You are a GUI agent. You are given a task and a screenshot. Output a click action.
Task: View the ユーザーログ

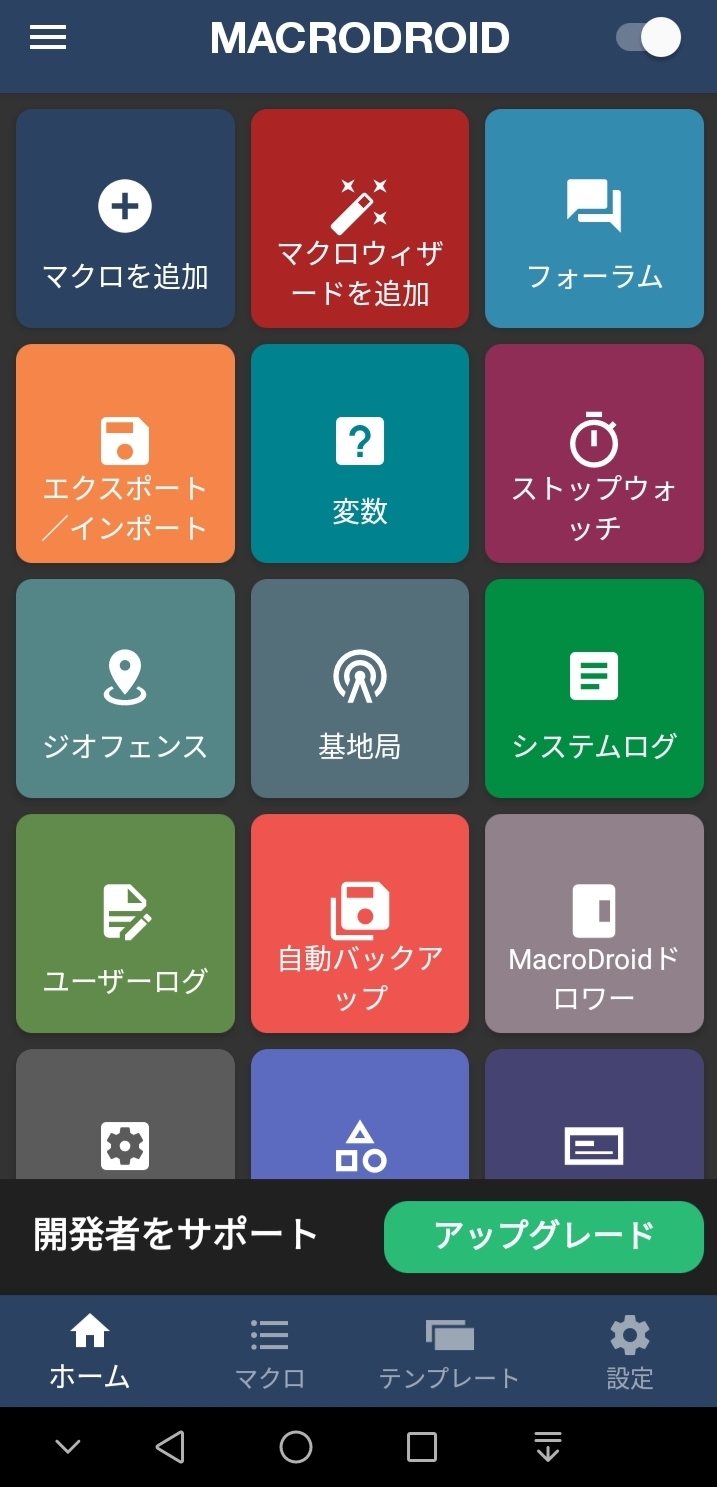point(125,923)
